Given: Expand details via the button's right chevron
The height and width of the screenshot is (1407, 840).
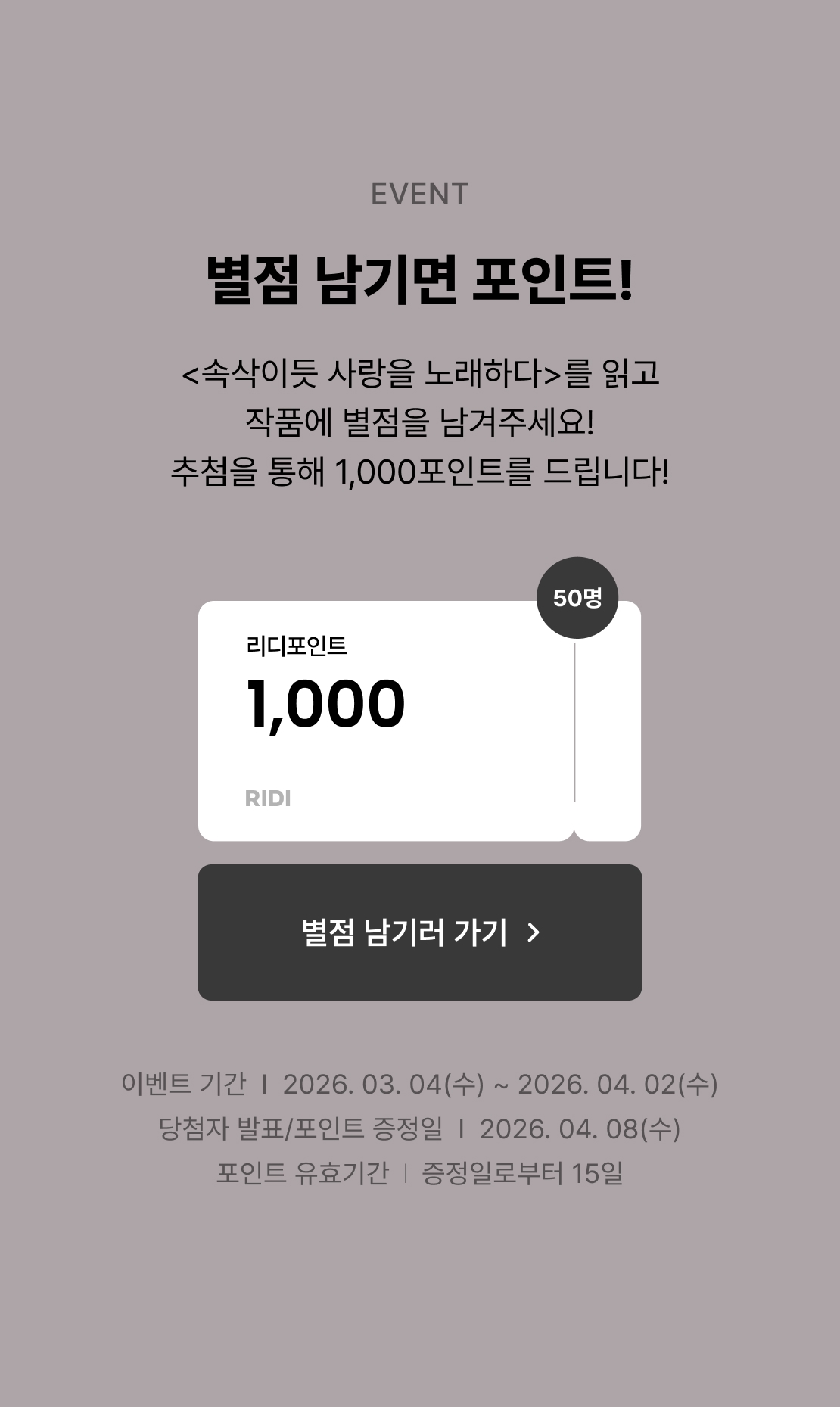Looking at the screenshot, I should tap(535, 934).
